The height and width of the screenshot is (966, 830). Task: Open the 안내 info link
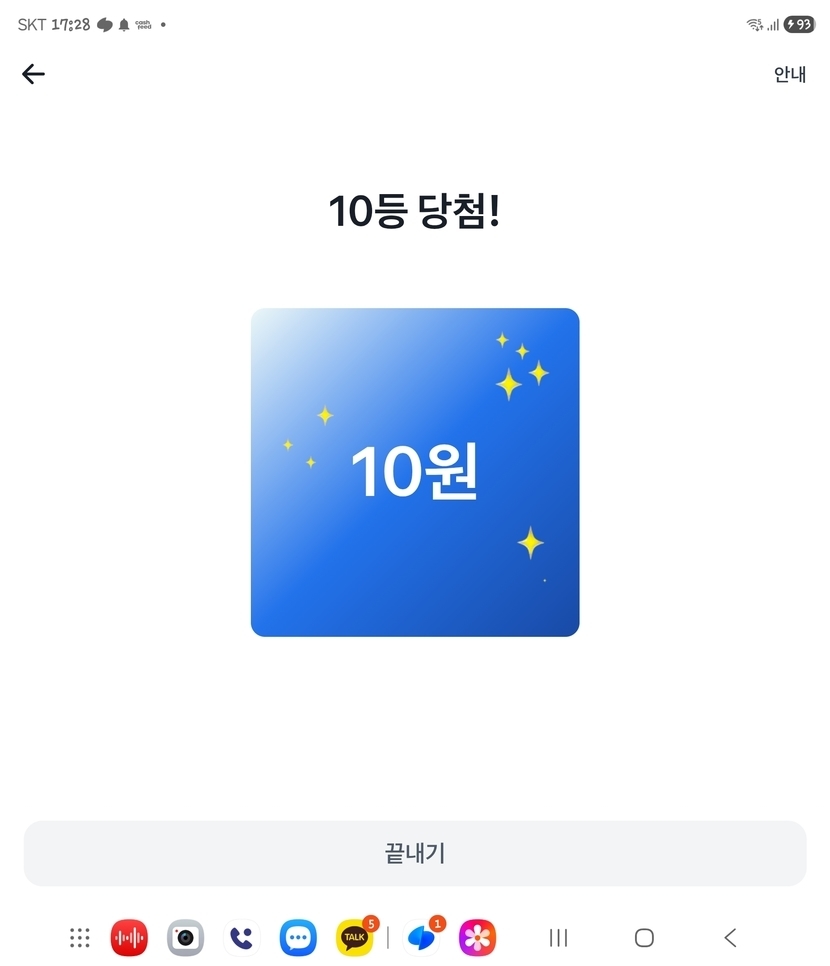pos(789,74)
